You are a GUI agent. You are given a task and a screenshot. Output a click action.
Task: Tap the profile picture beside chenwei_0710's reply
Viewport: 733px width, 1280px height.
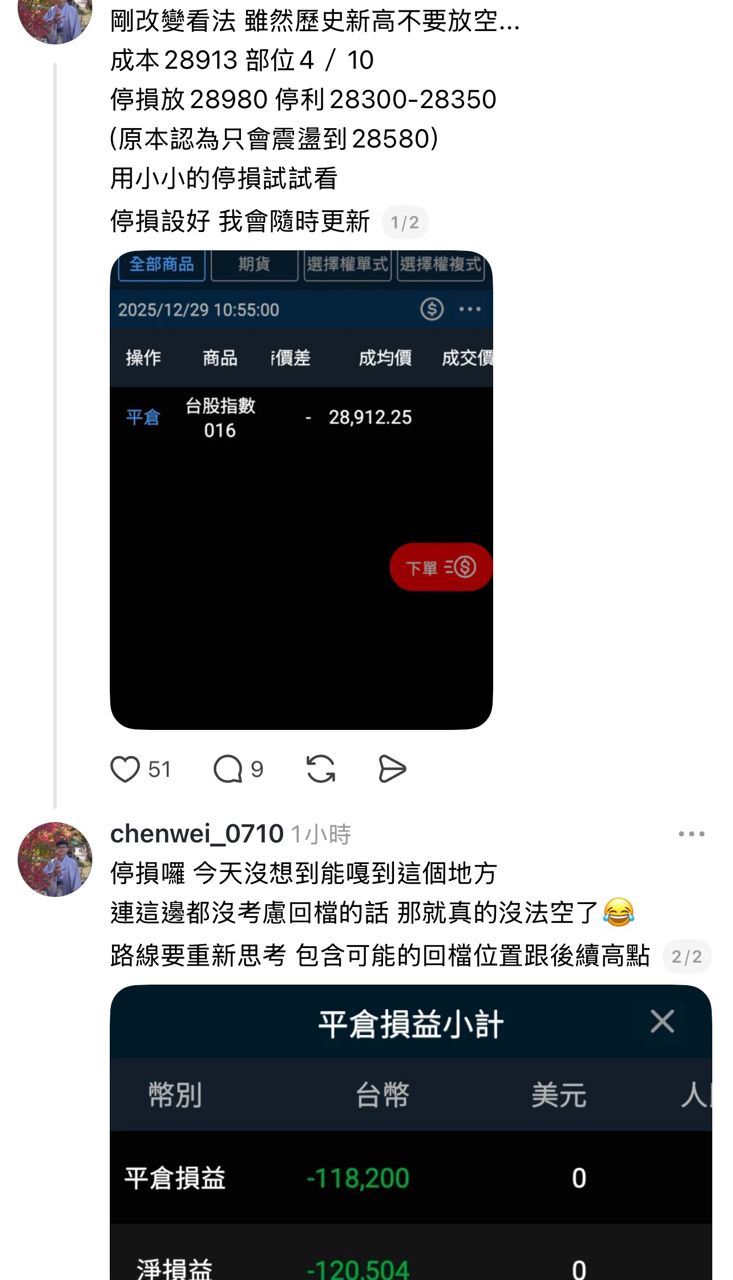tap(55, 859)
